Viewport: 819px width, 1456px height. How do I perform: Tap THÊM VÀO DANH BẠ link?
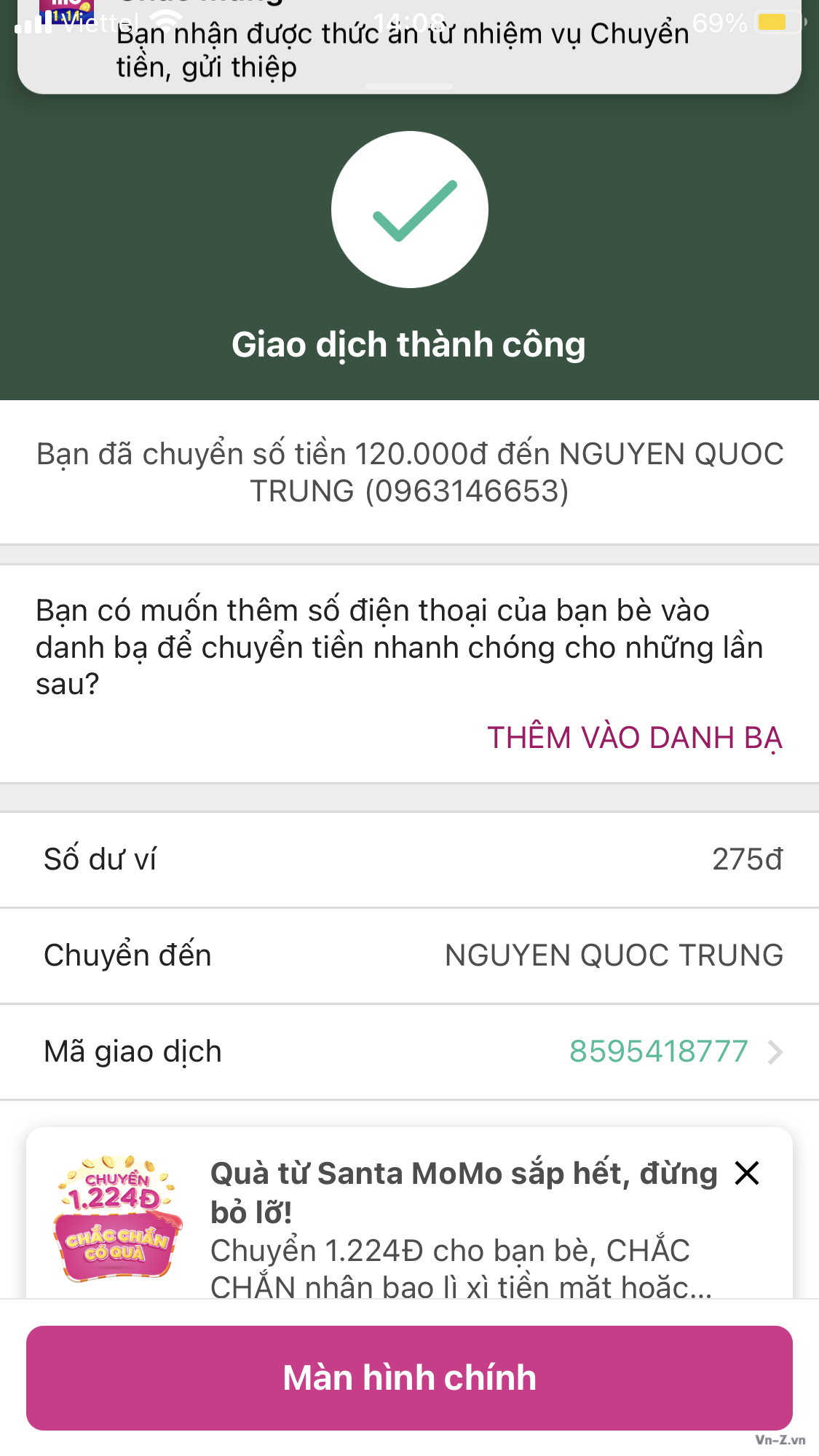click(x=635, y=738)
